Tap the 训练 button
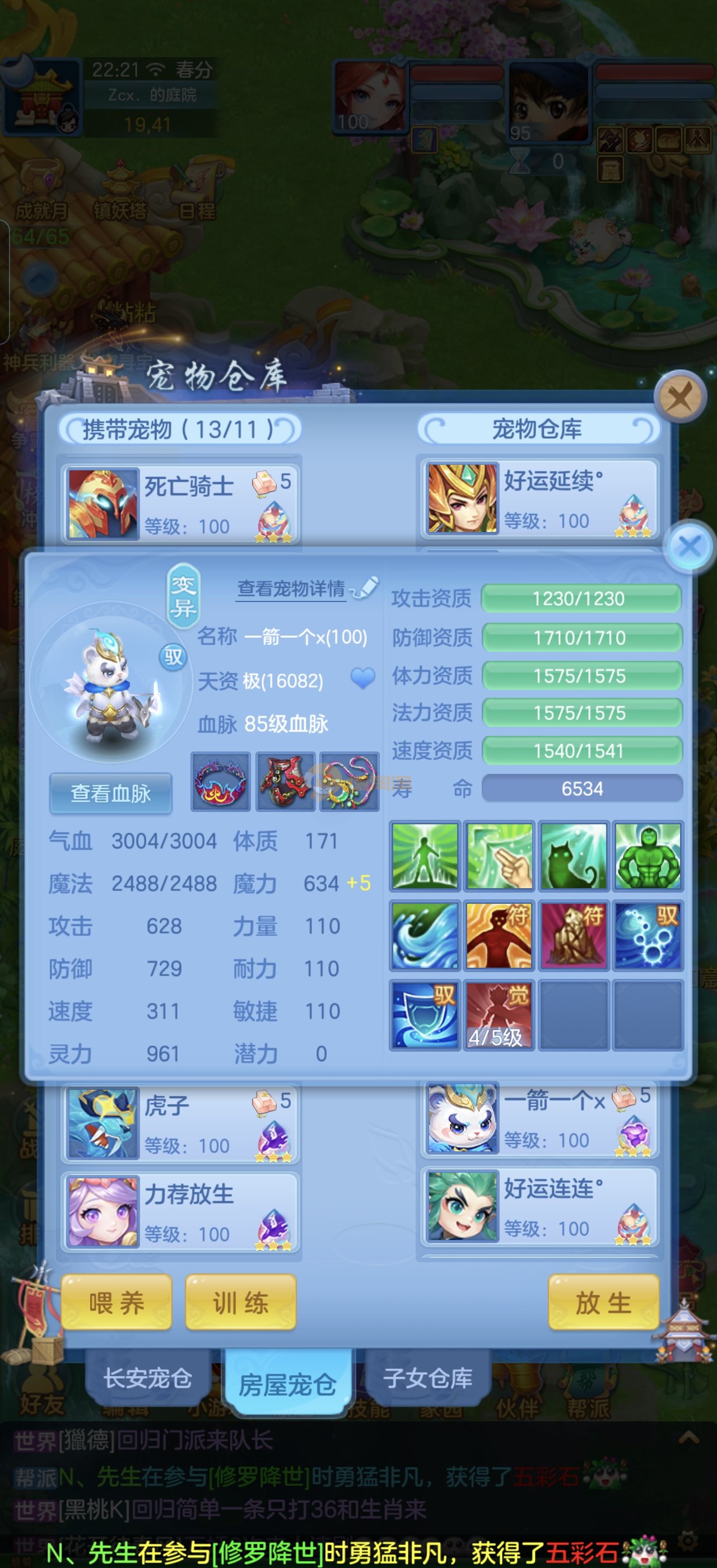717x1568 pixels. pos(240,1303)
